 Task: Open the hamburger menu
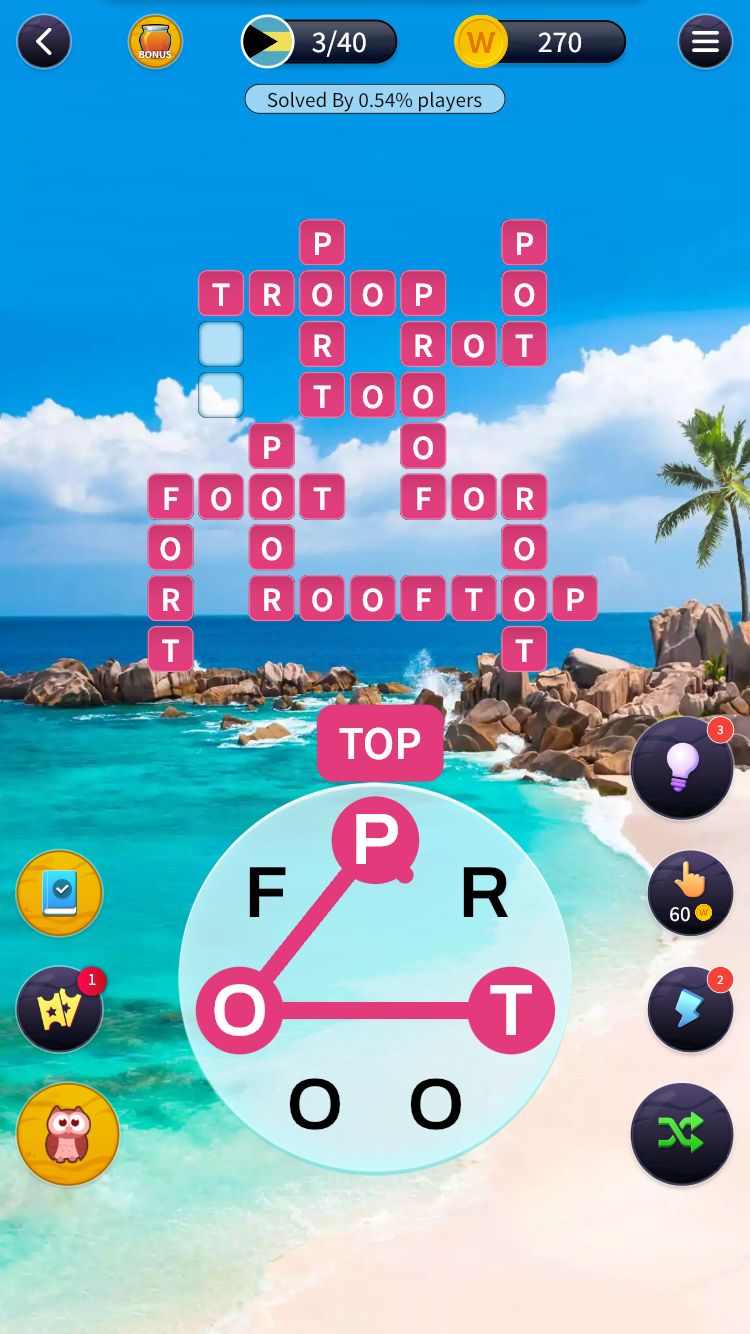pos(705,42)
